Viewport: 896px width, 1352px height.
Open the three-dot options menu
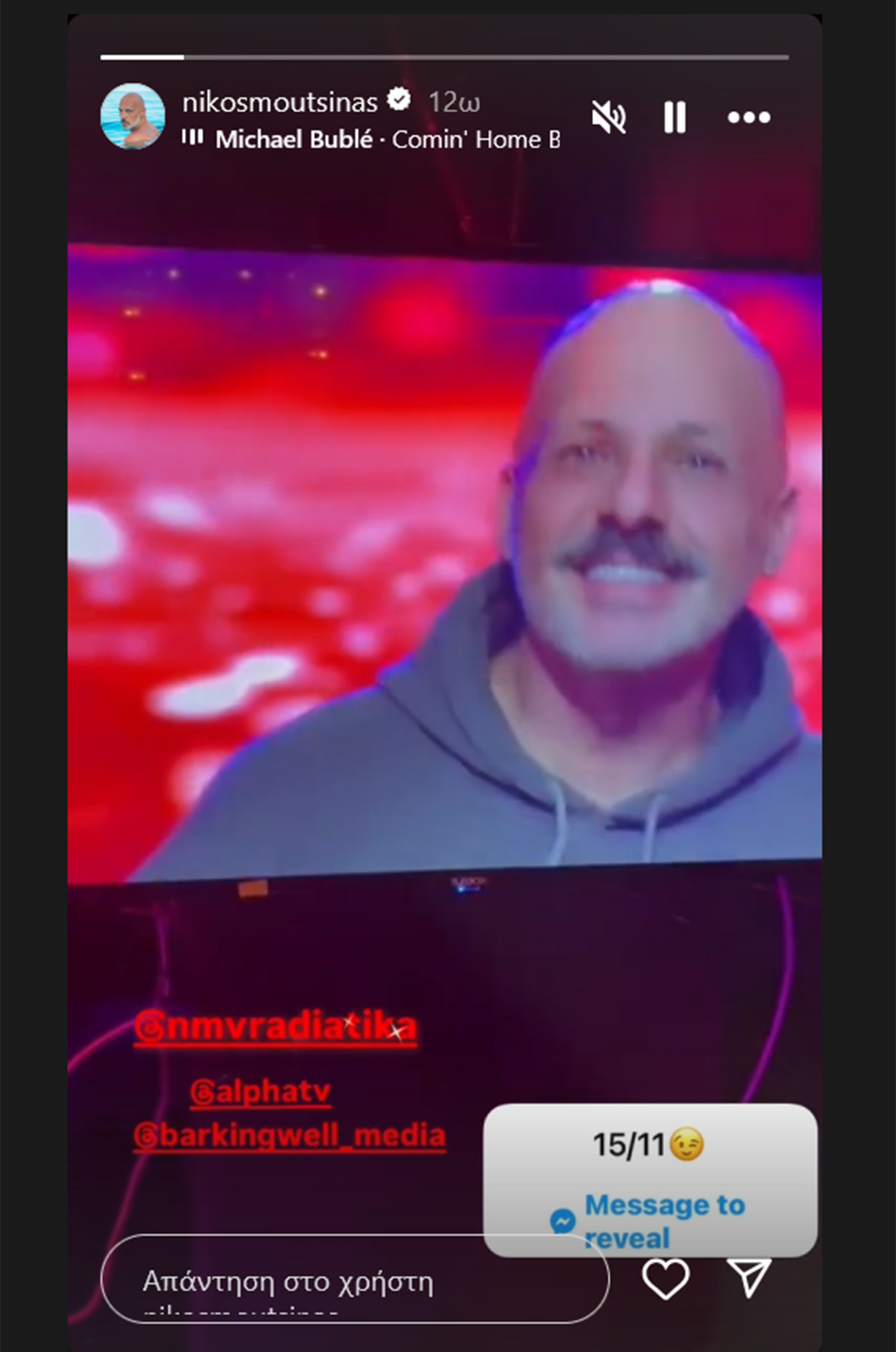click(x=748, y=117)
